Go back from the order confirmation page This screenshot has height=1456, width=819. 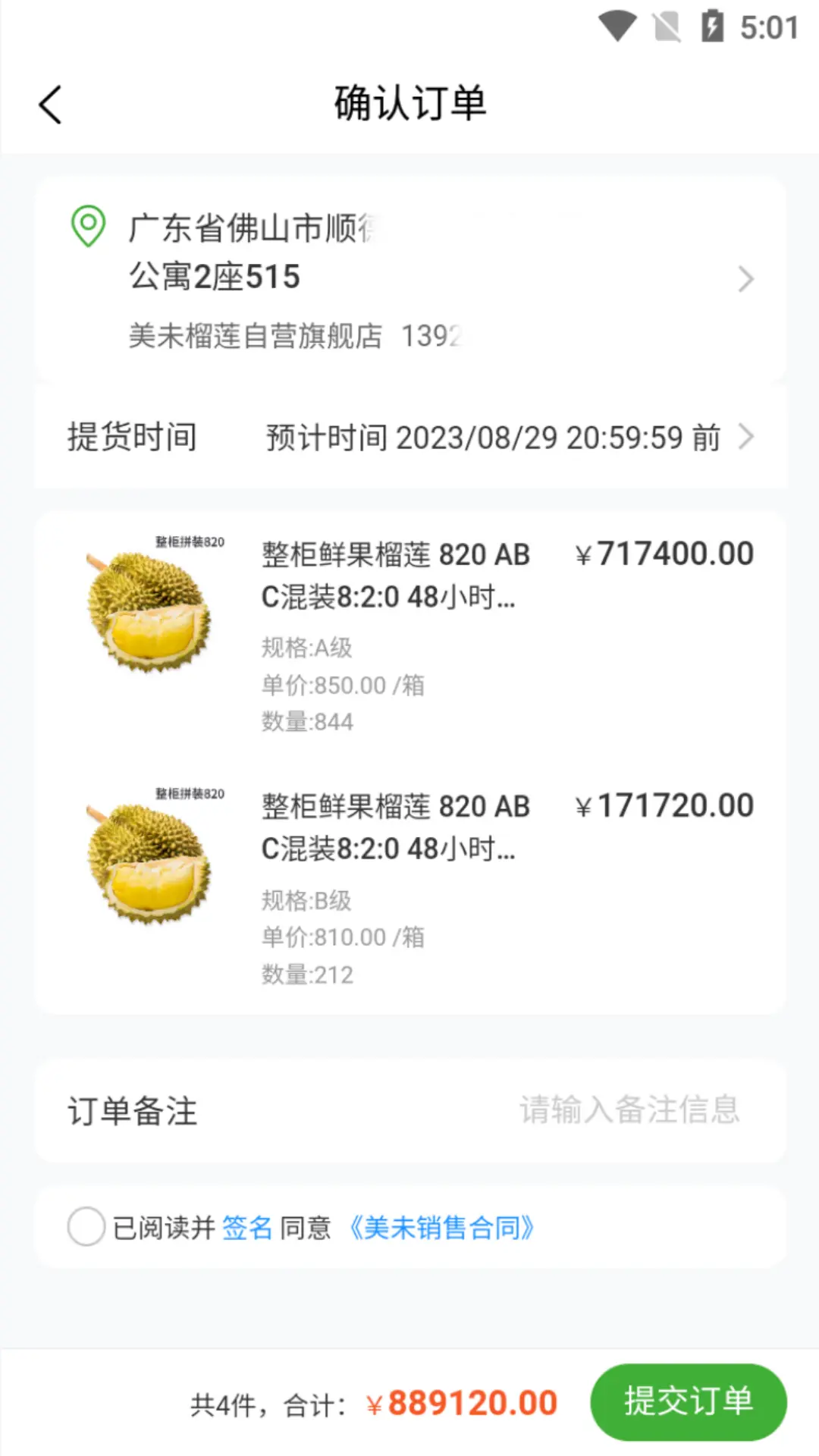(51, 105)
